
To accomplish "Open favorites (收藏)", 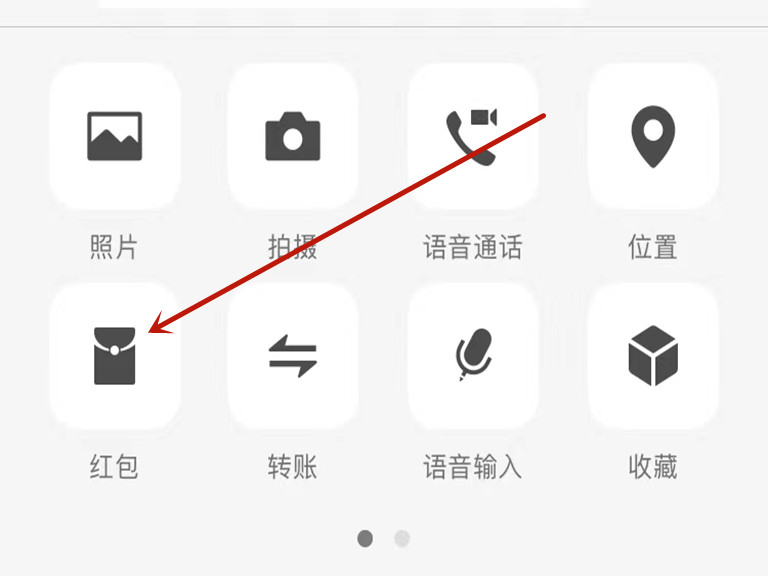I will point(652,357).
